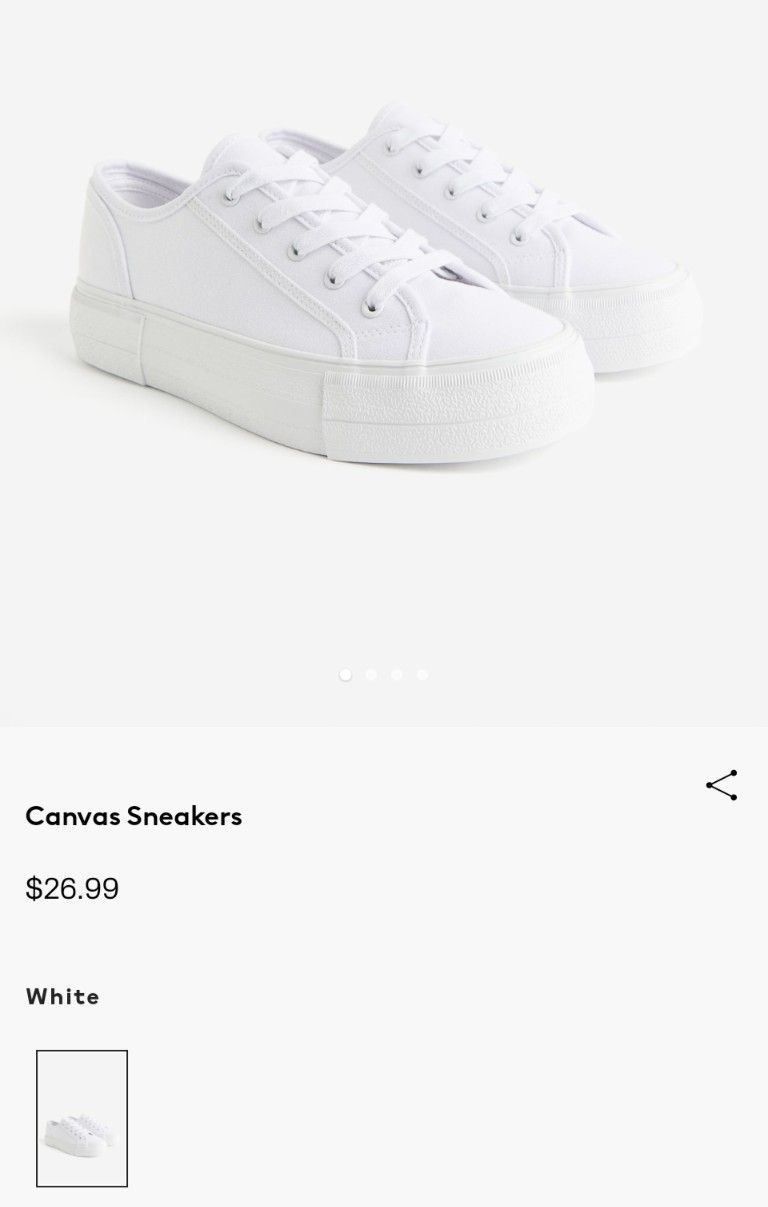Advance the image gallery using the second indicator
Screen dimensions: 768x1207
[x=371, y=675]
